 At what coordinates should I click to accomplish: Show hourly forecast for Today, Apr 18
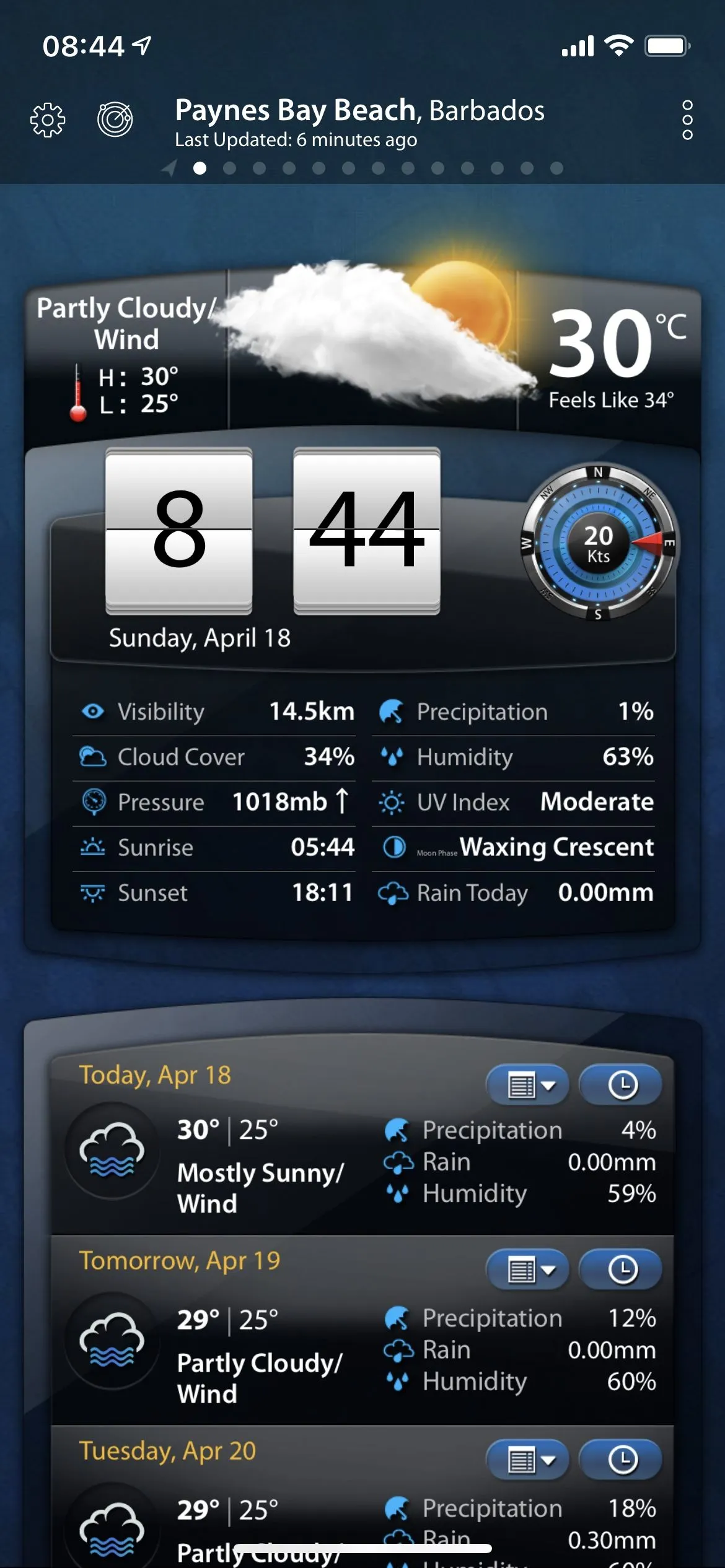pyautogui.click(x=622, y=1085)
